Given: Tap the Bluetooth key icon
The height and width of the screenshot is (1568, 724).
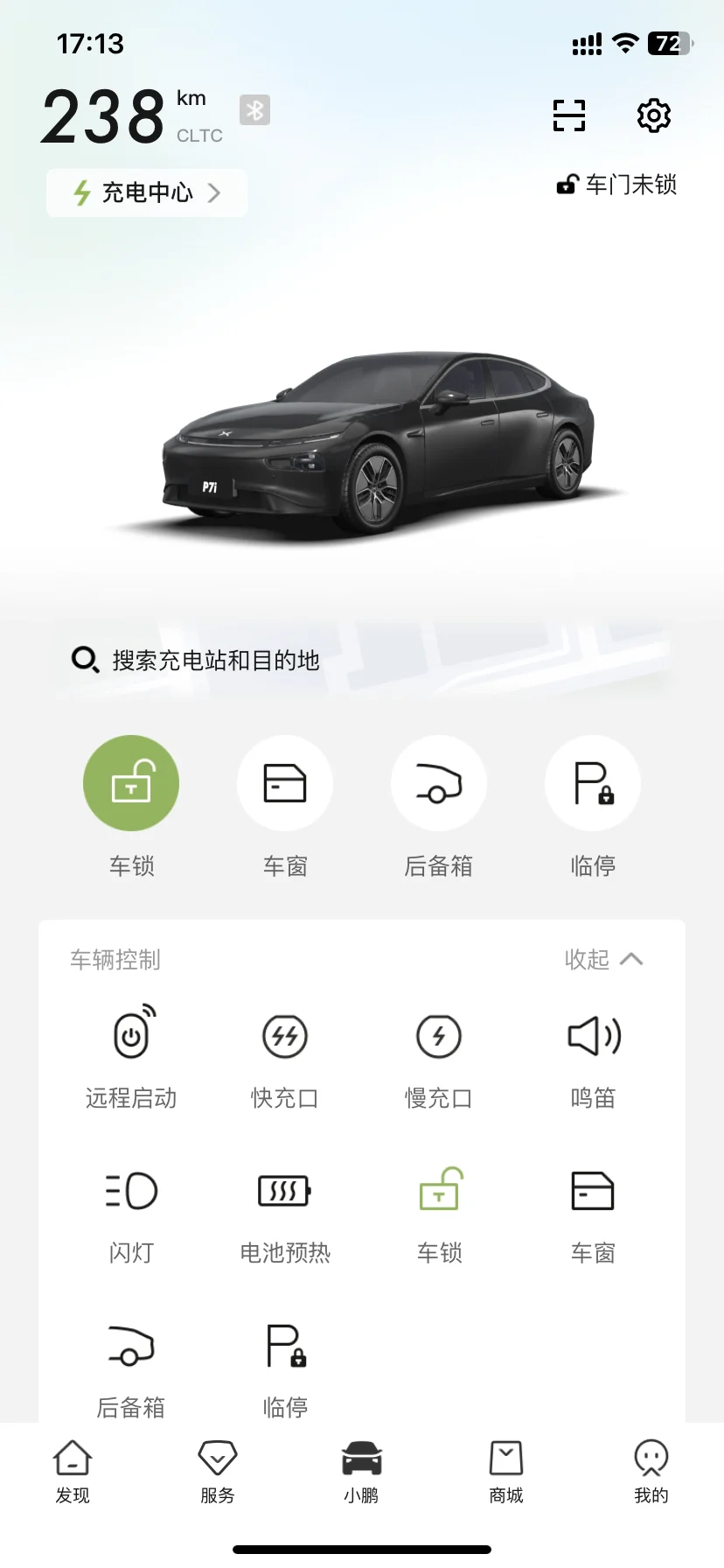Looking at the screenshot, I should [x=254, y=110].
